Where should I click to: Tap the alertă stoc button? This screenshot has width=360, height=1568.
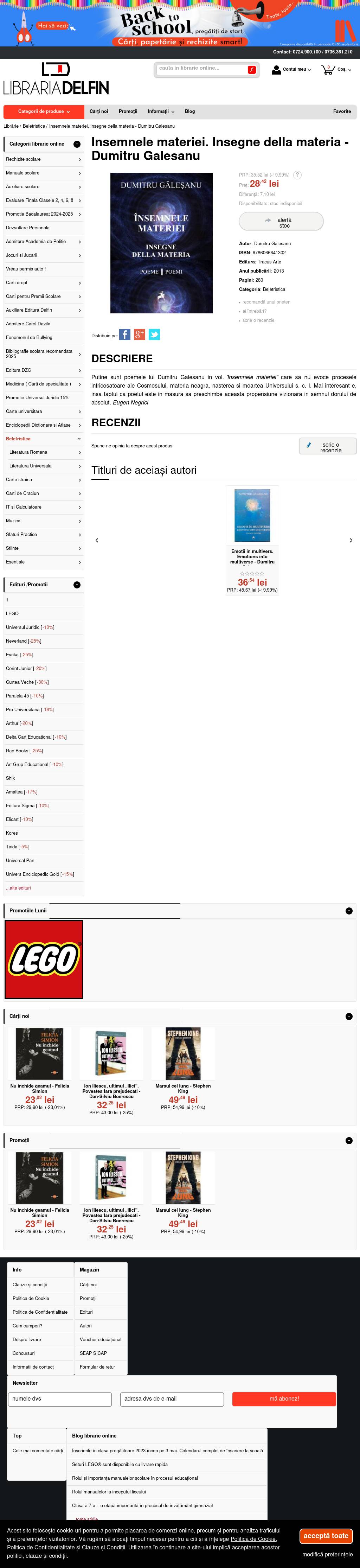pyautogui.click(x=281, y=222)
